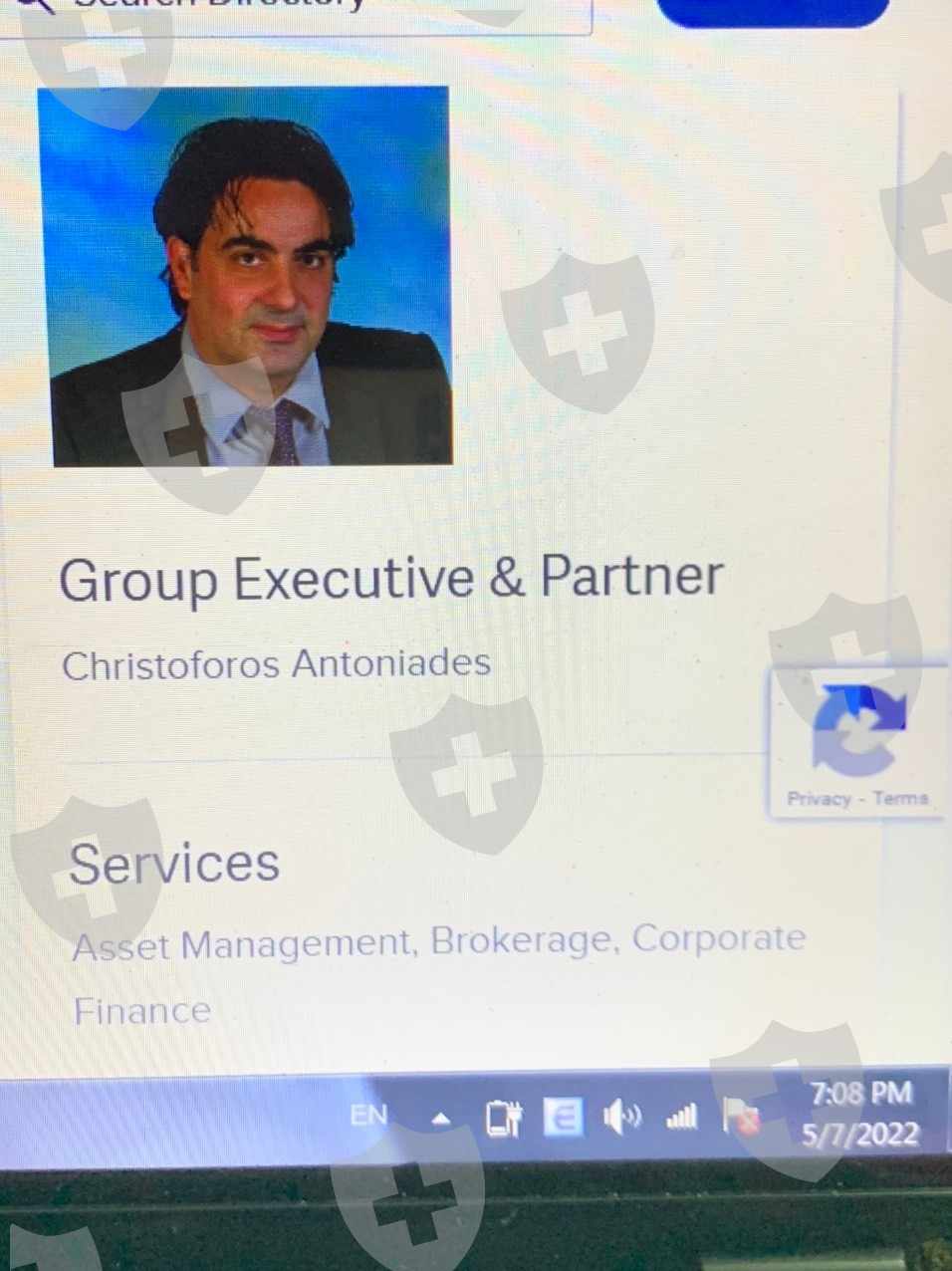Open the network signal icon in the taskbar
The height and width of the screenshot is (1271, 952).
682,1118
